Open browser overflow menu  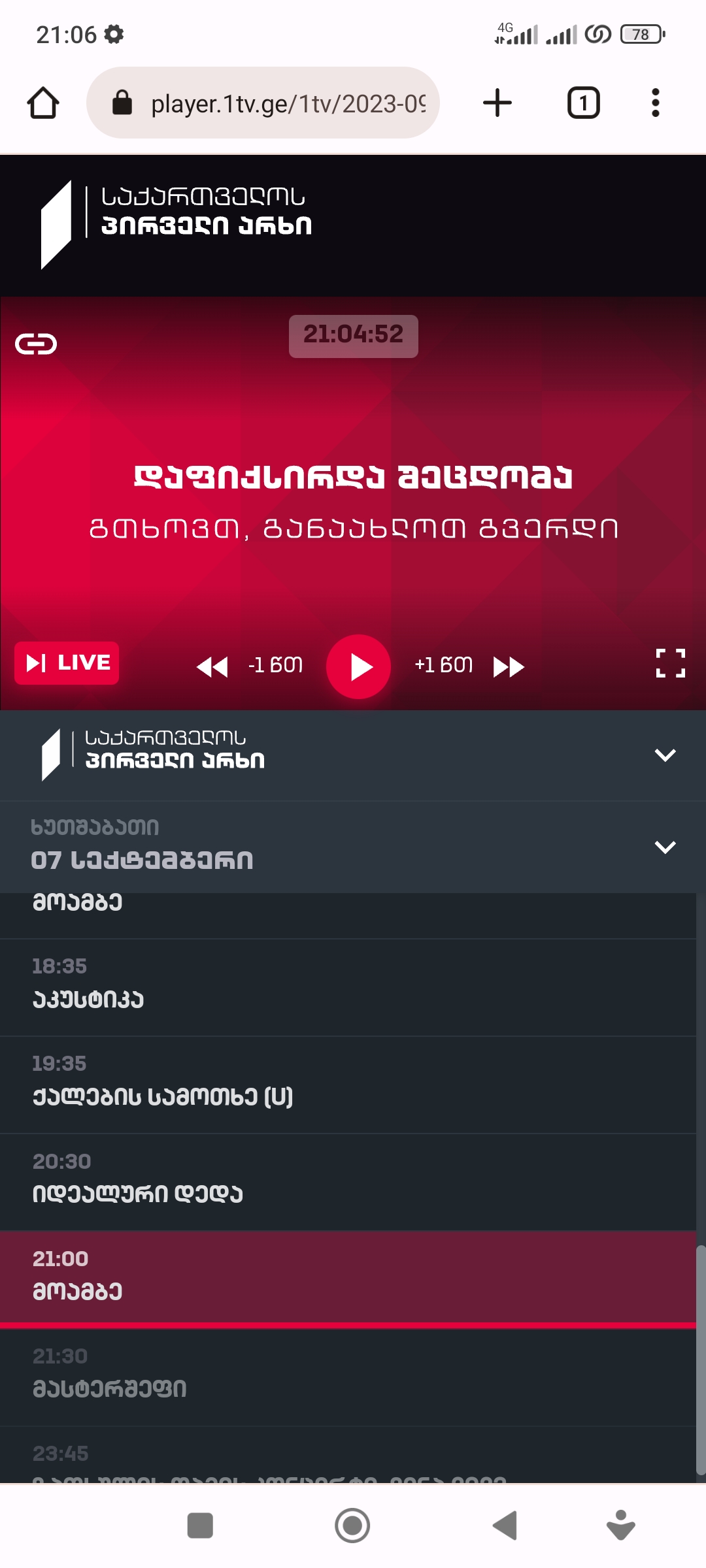tap(655, 103)
